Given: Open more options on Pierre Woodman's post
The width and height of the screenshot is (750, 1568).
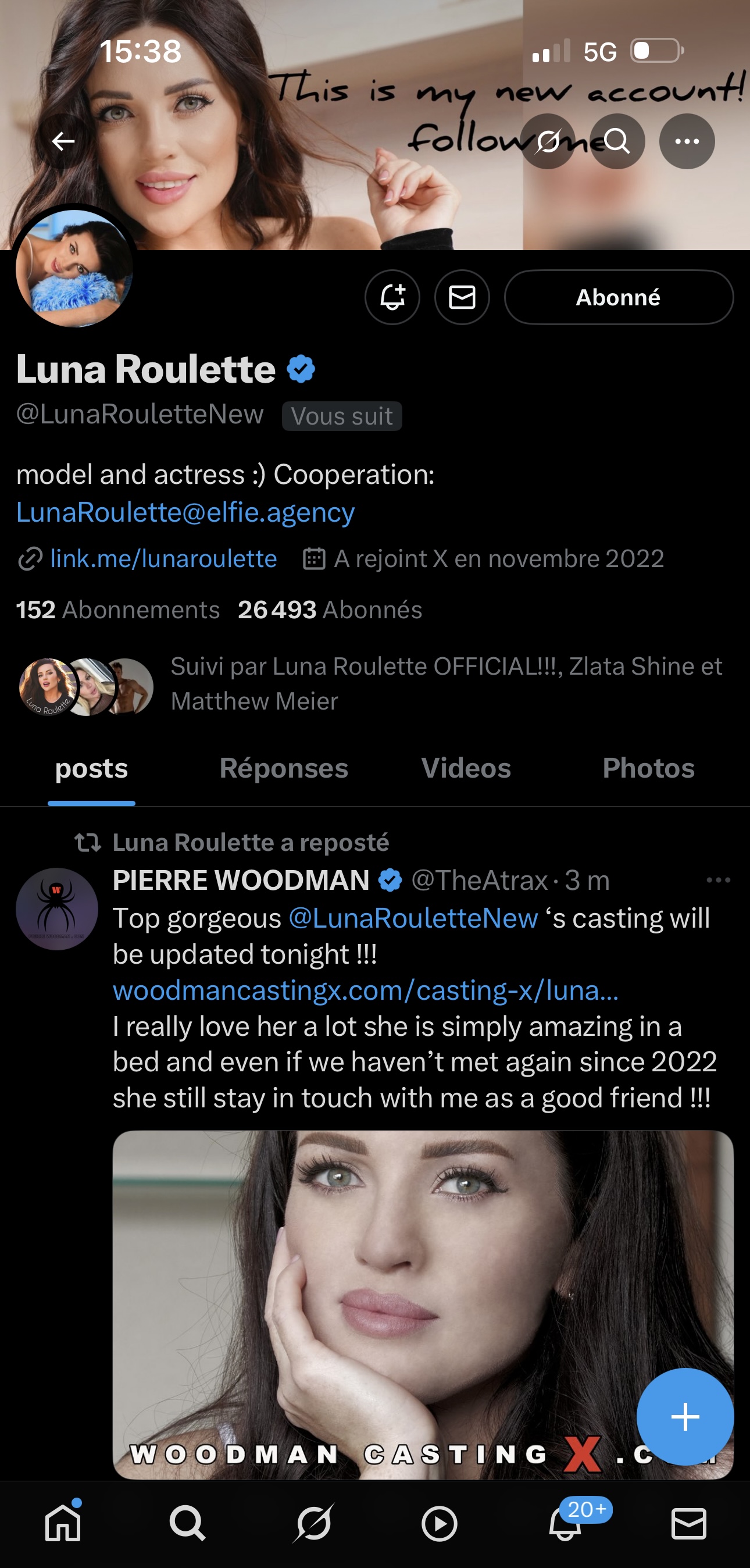Looking at the screenshot, I should 719,880.
